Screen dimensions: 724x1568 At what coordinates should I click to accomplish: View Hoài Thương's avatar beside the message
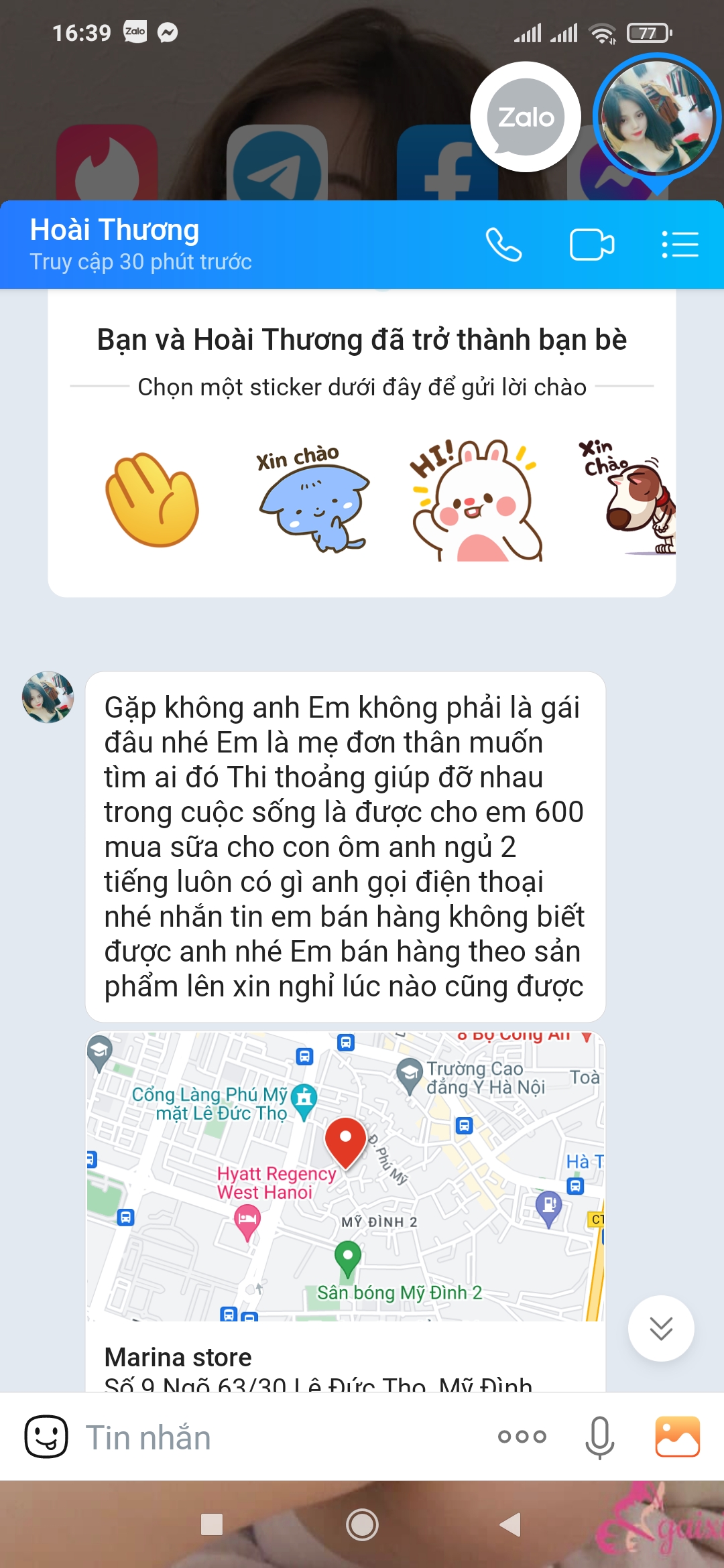(x=48, y=698)
